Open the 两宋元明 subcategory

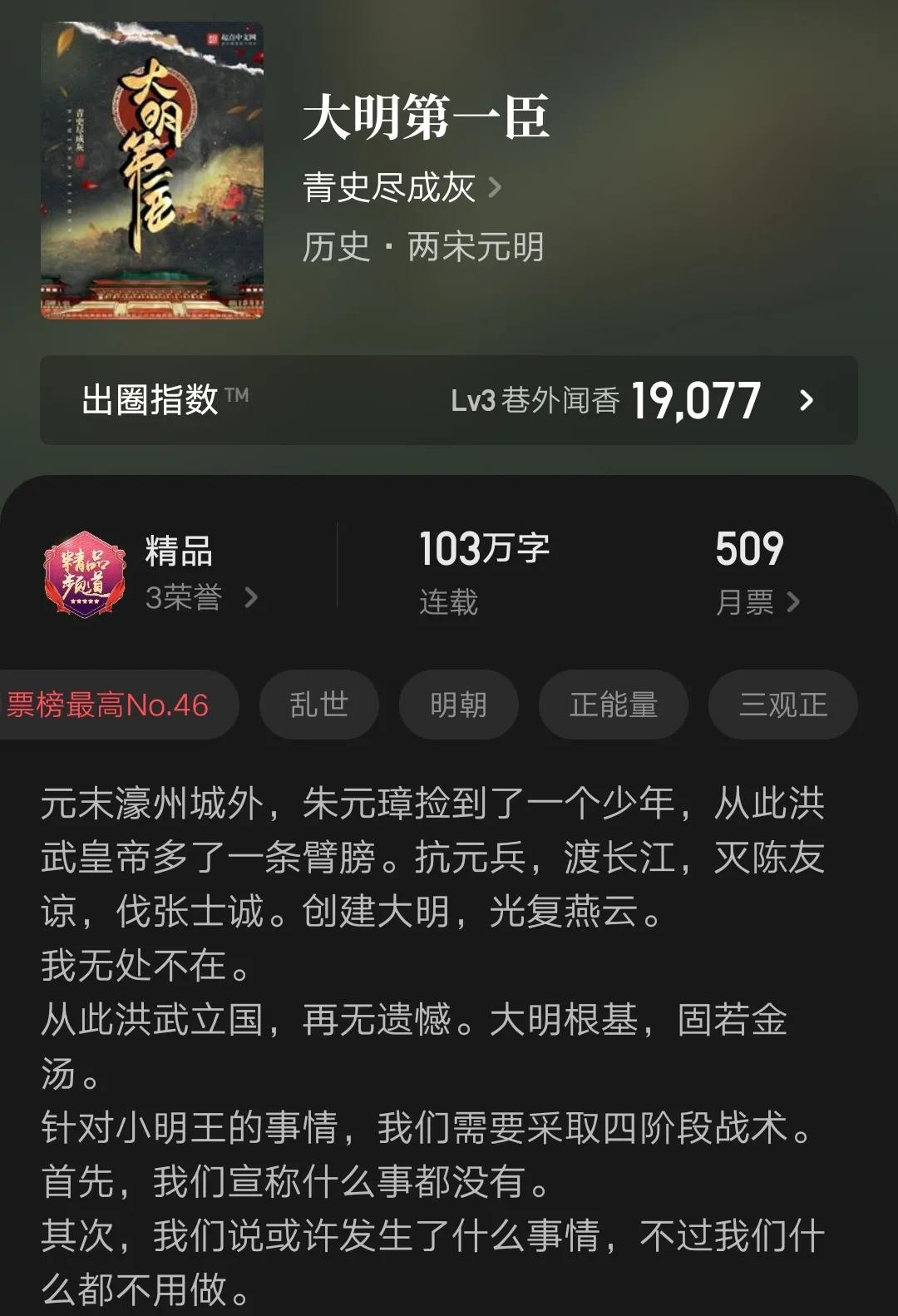[476, 249]
